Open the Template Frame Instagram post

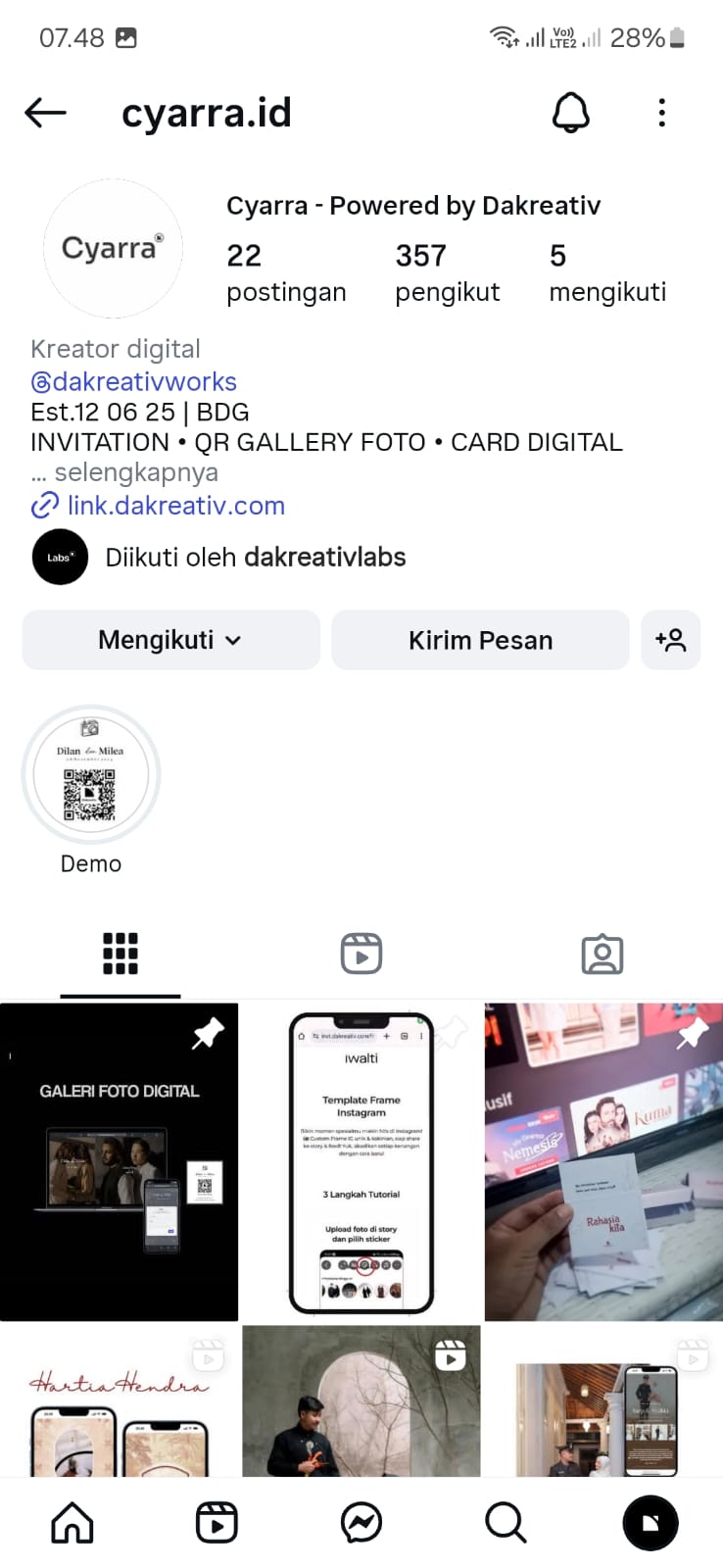(361, 1161)
